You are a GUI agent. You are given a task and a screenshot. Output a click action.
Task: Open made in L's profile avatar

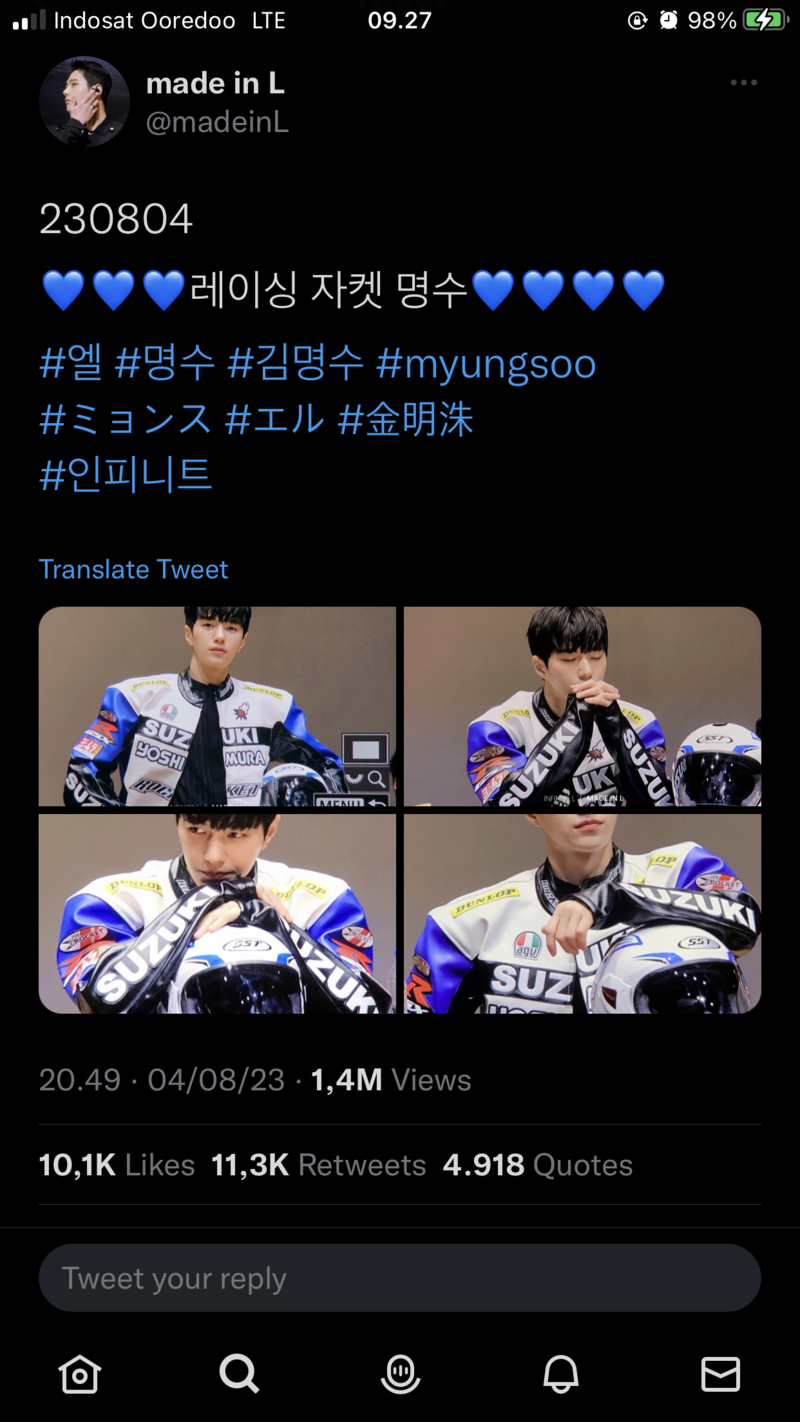[x=84, y=102]
